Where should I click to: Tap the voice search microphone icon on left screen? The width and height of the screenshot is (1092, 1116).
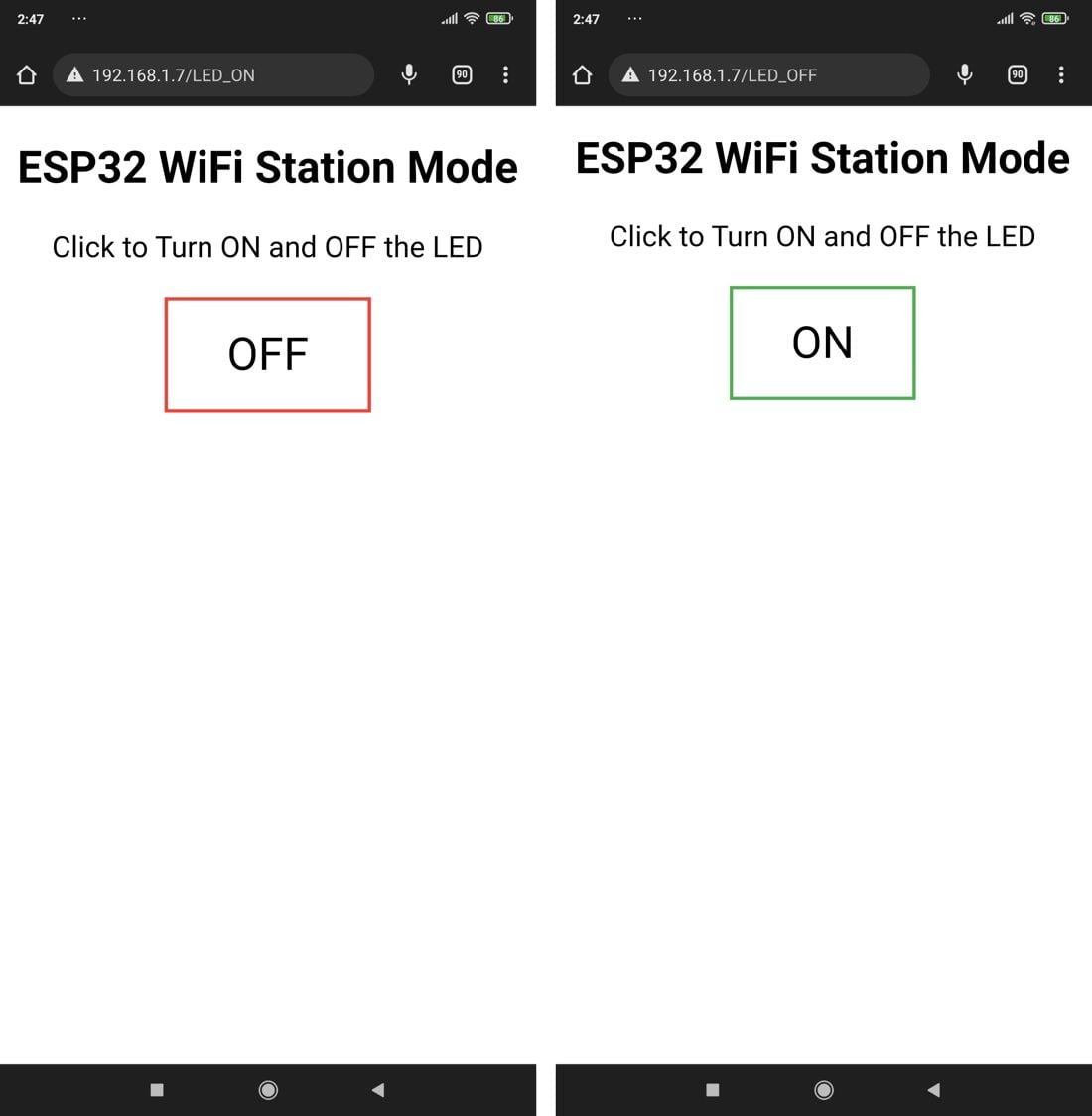(x=409, y=74)
